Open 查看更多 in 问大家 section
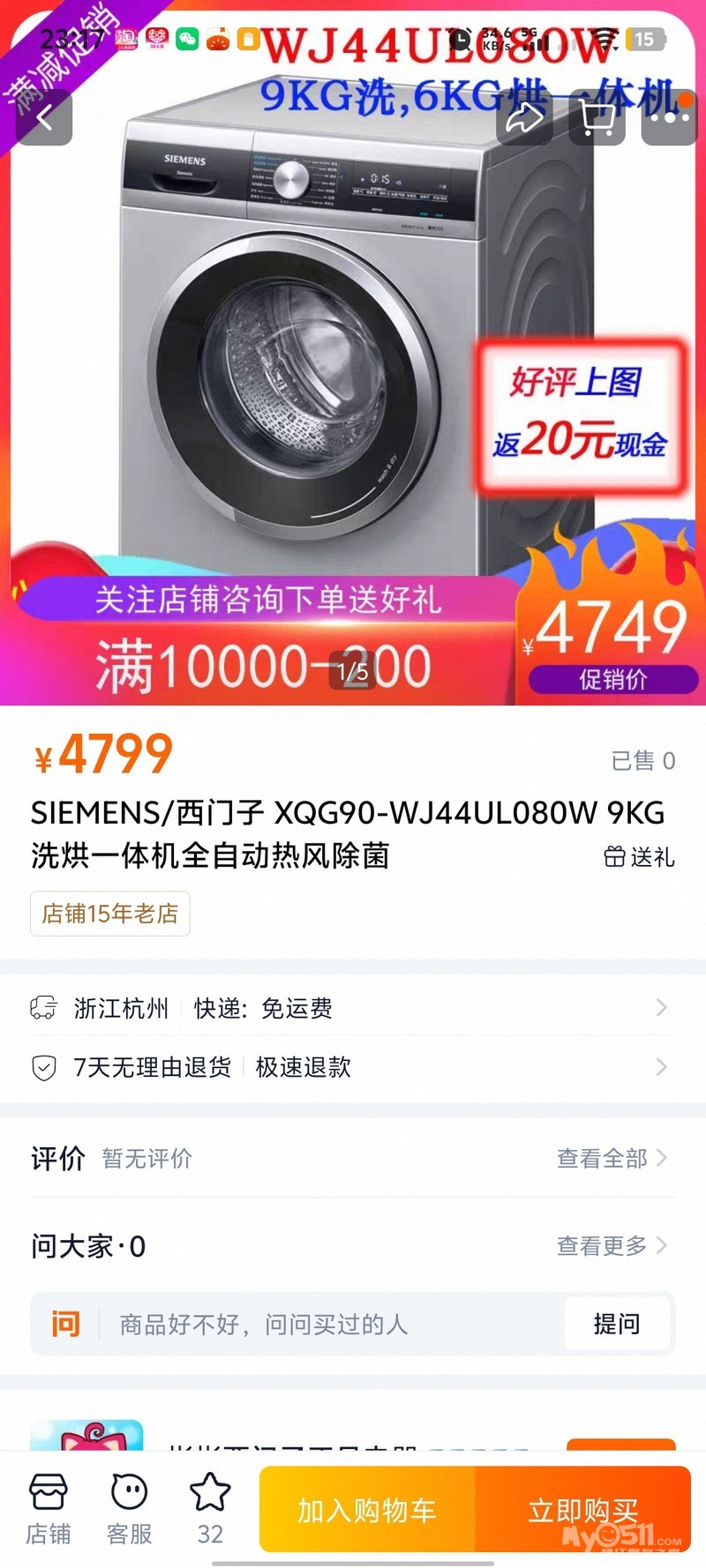 [x=611, y=1245]
